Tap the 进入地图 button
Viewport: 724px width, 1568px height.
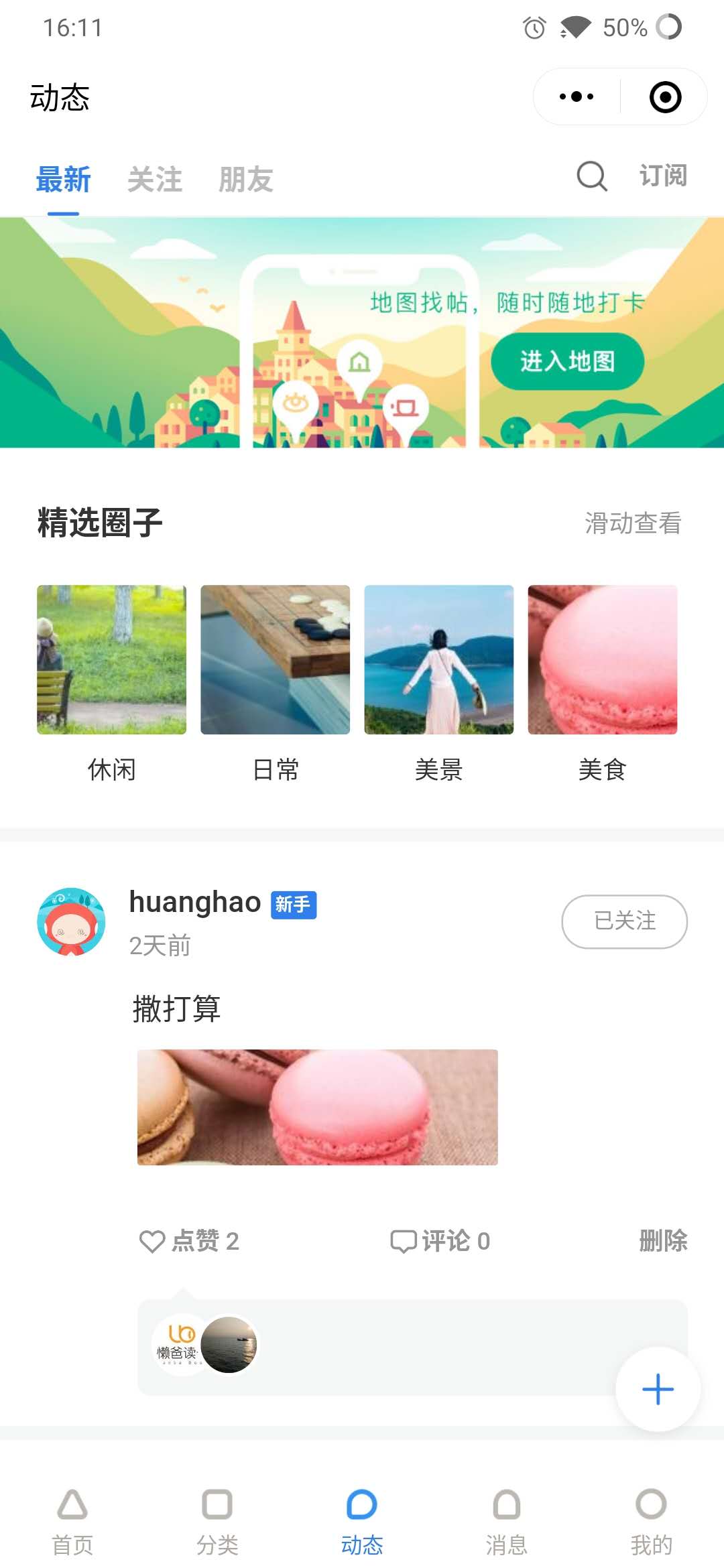pos(568,361)
